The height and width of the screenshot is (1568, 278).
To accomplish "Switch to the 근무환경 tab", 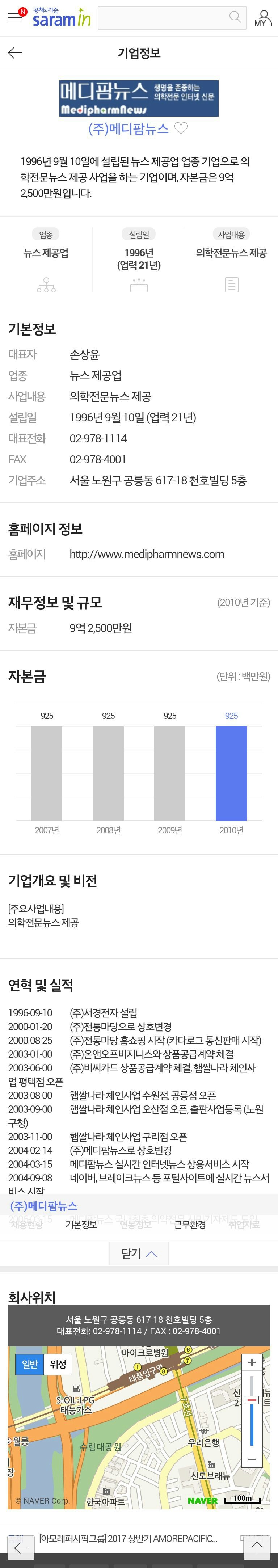I will [x=189, y=1224].
